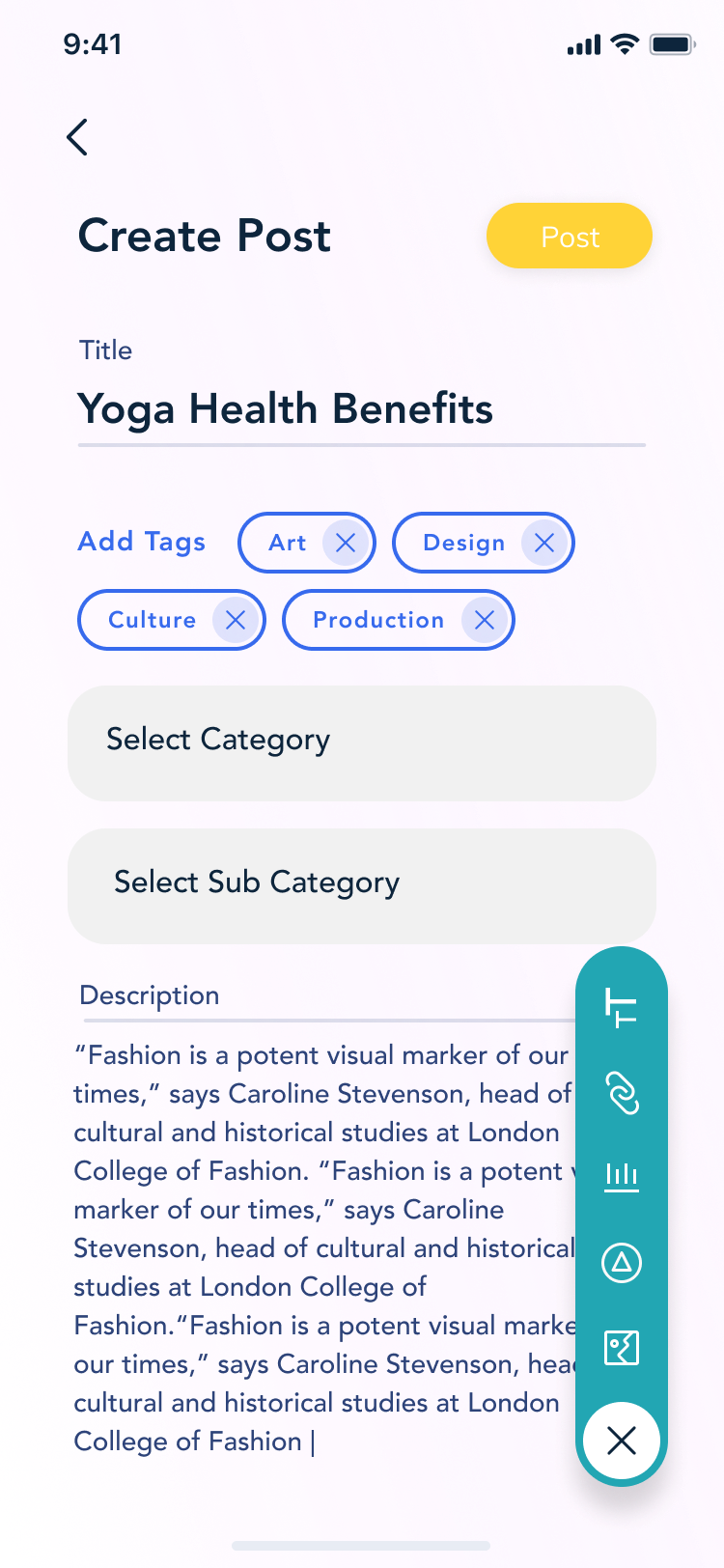
Task: Open the Select Category dropdown
Action: pos(361,742)
